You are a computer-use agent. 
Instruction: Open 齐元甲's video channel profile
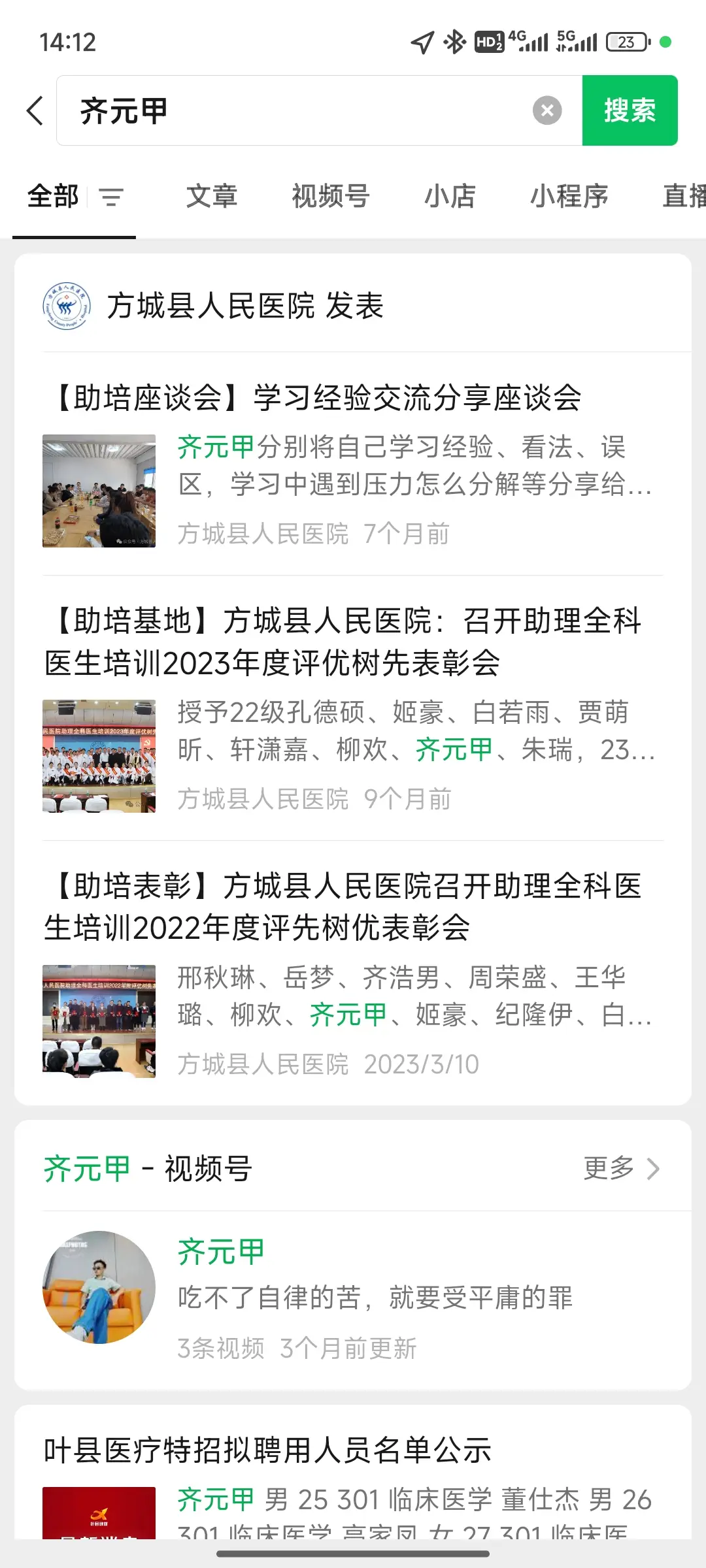click(x=353, y=1298)
